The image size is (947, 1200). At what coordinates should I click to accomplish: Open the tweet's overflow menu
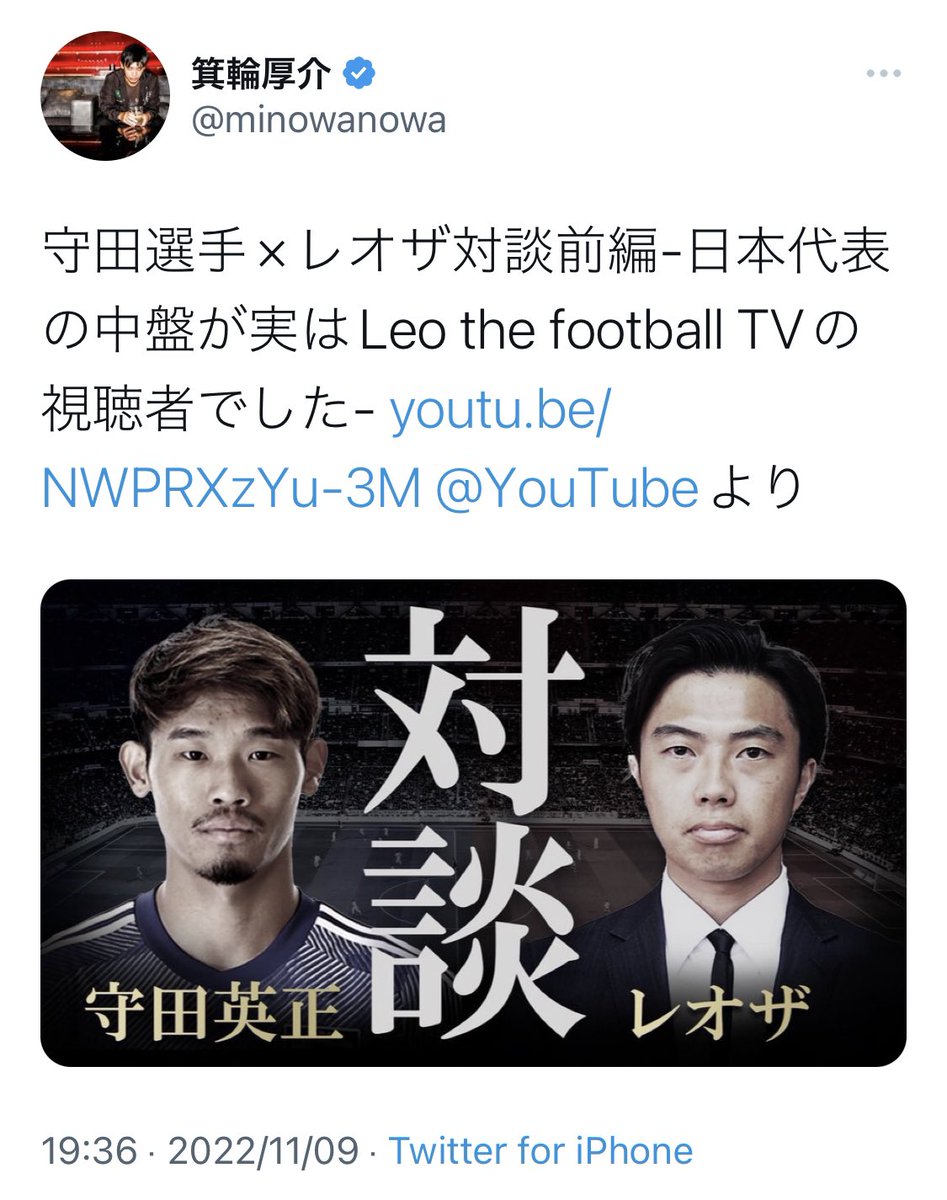882,76
